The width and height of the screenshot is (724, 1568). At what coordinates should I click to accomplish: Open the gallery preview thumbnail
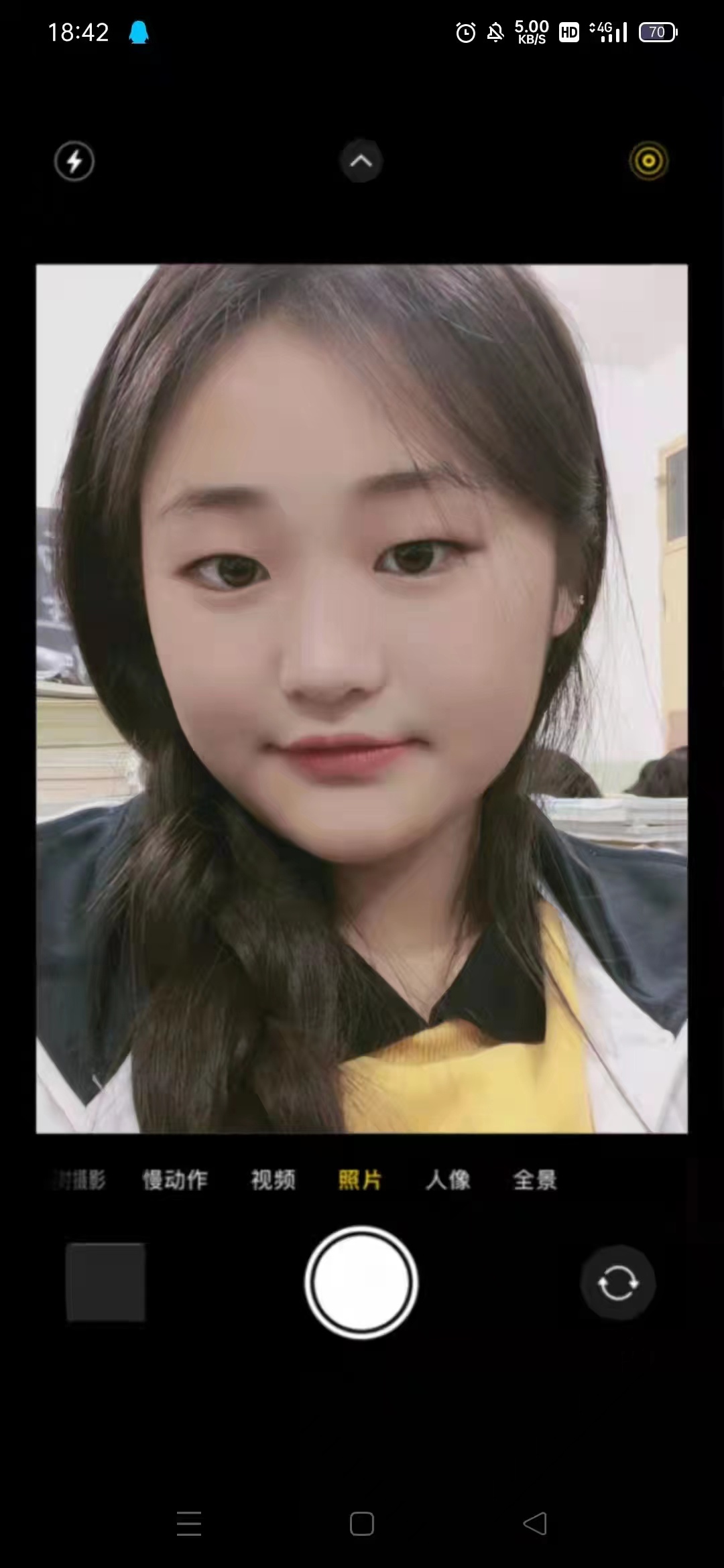coord(106,1283)
